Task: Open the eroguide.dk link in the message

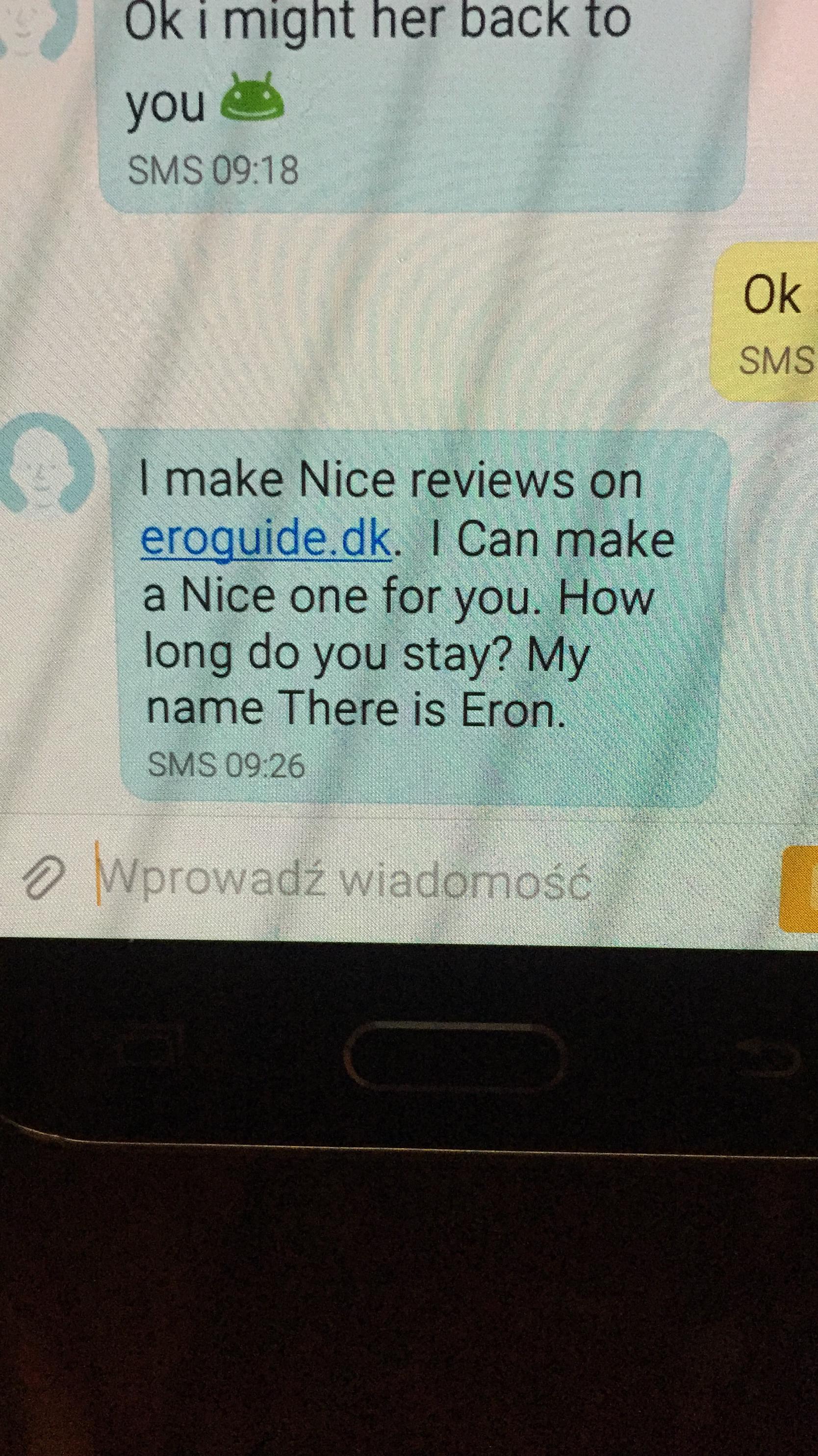Action: (x=265, y=541)
